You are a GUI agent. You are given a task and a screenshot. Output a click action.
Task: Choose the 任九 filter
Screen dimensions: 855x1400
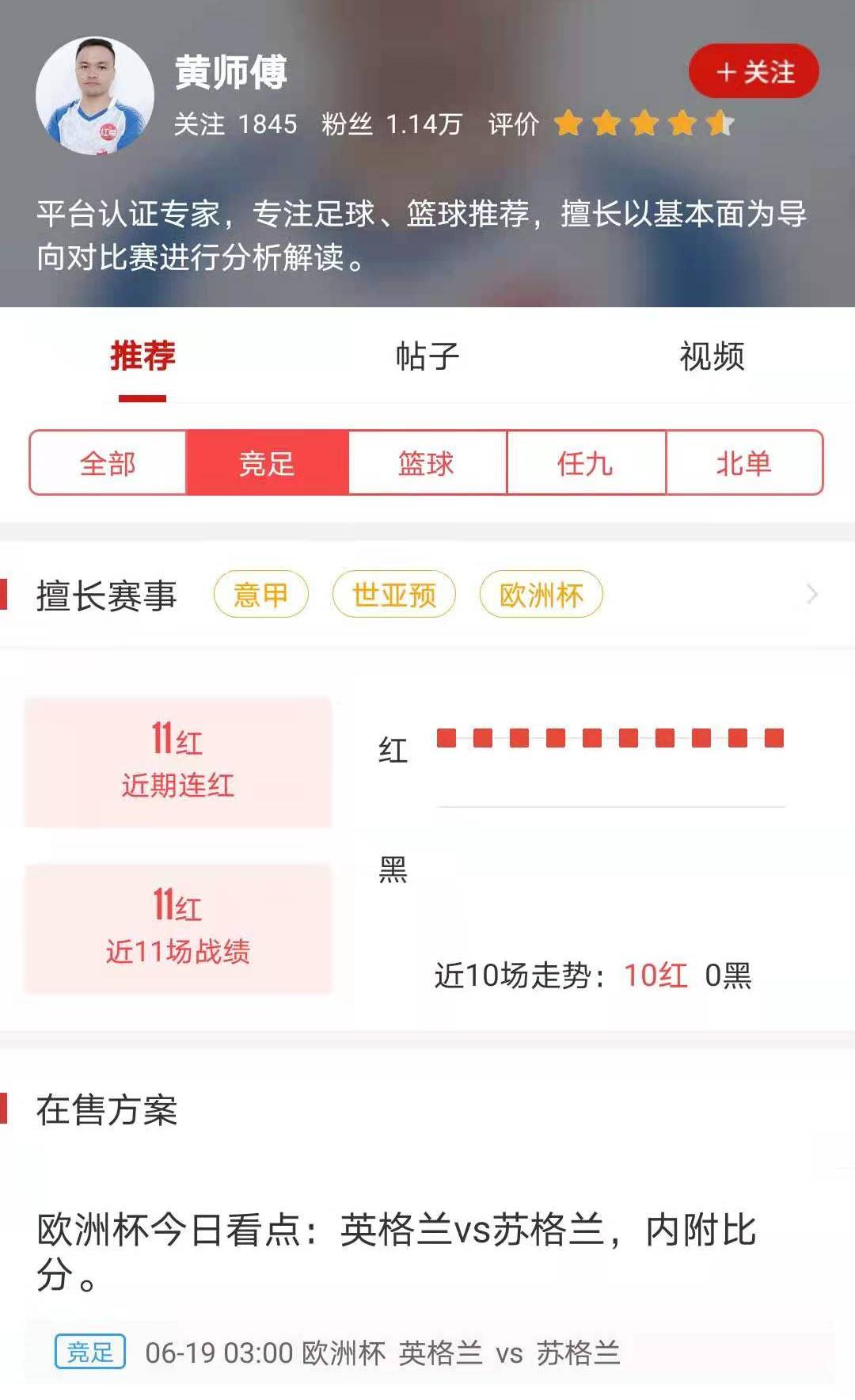586,463
